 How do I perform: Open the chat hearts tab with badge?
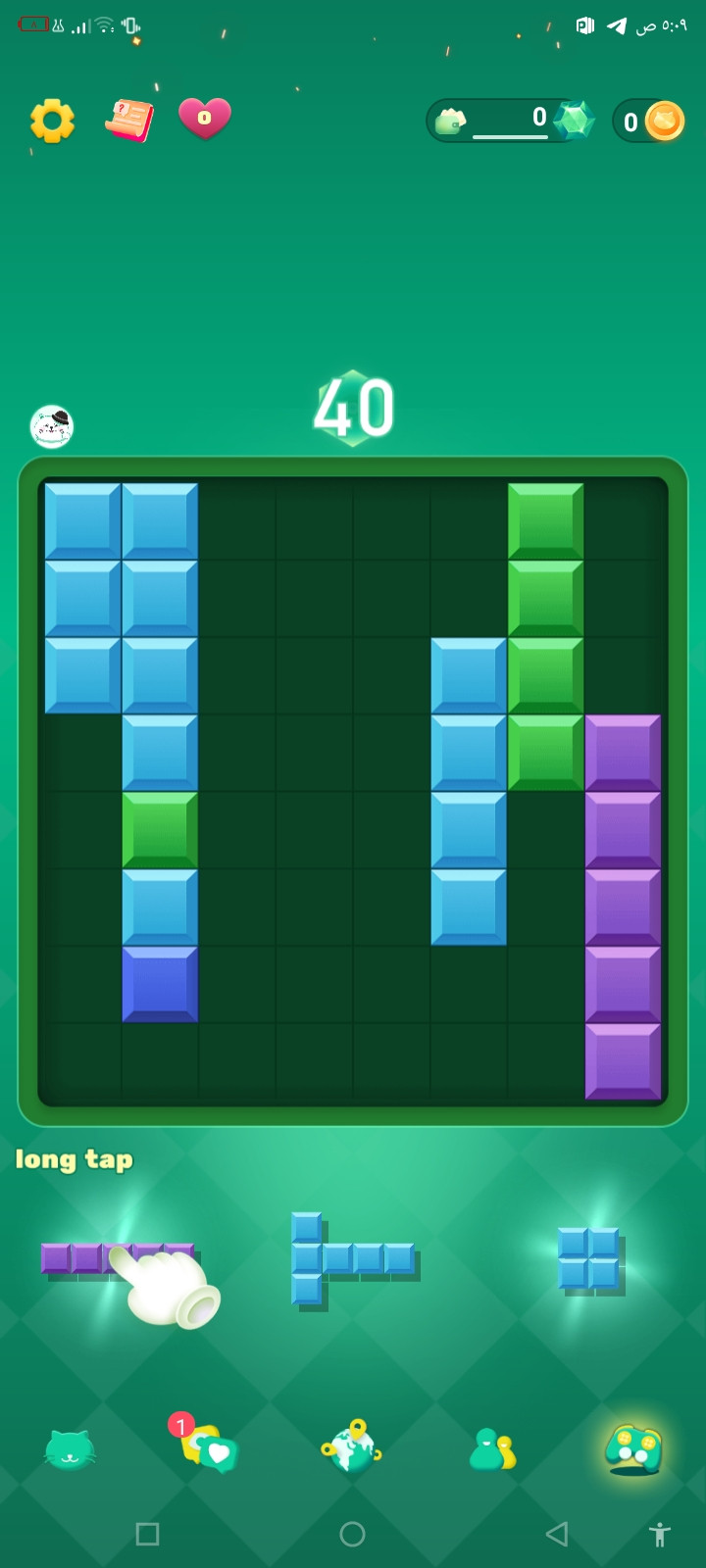204,1445
